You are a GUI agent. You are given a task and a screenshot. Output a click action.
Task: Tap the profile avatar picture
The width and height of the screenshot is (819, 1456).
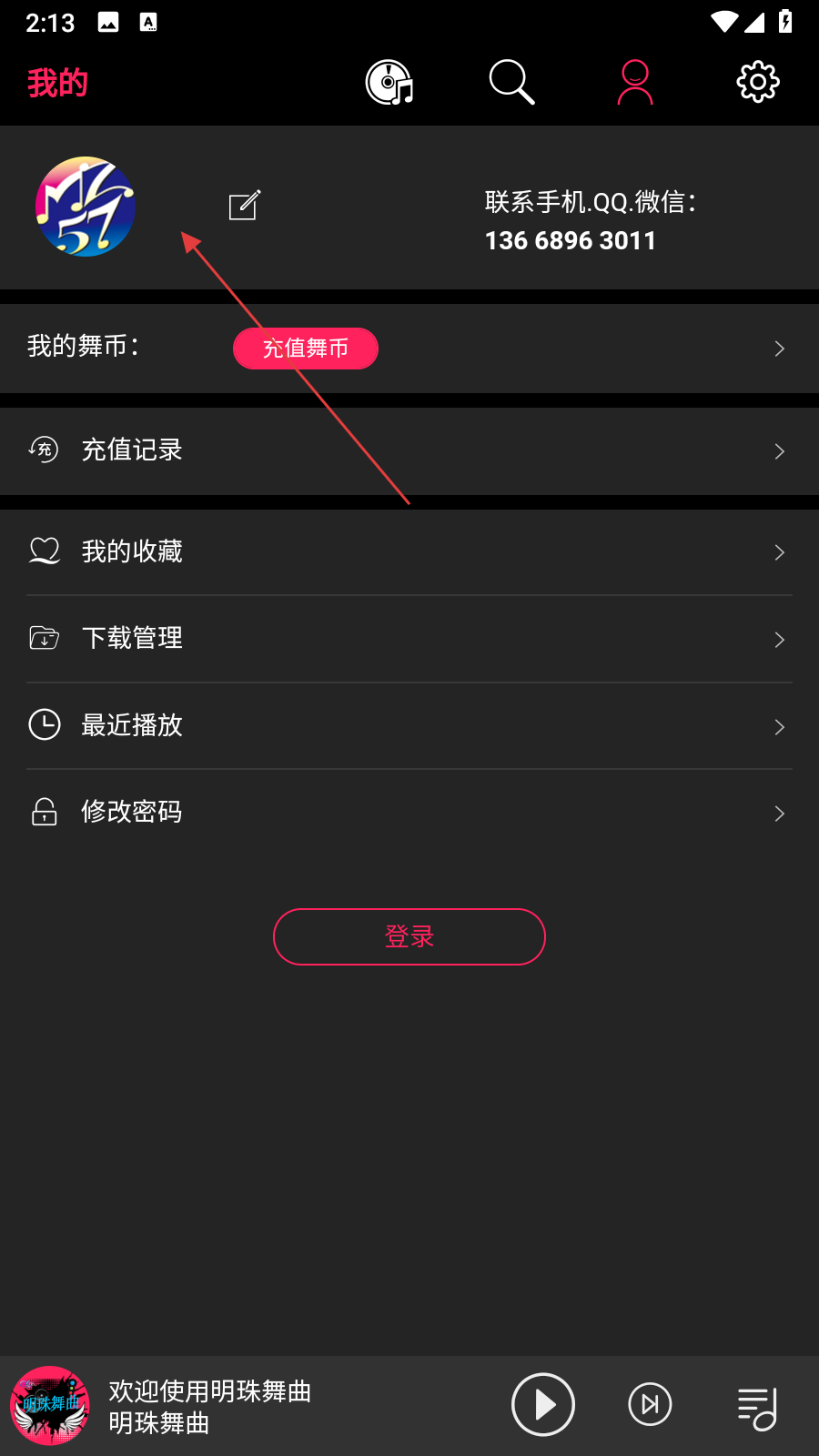pyautogui.click(x=86, y=207)
